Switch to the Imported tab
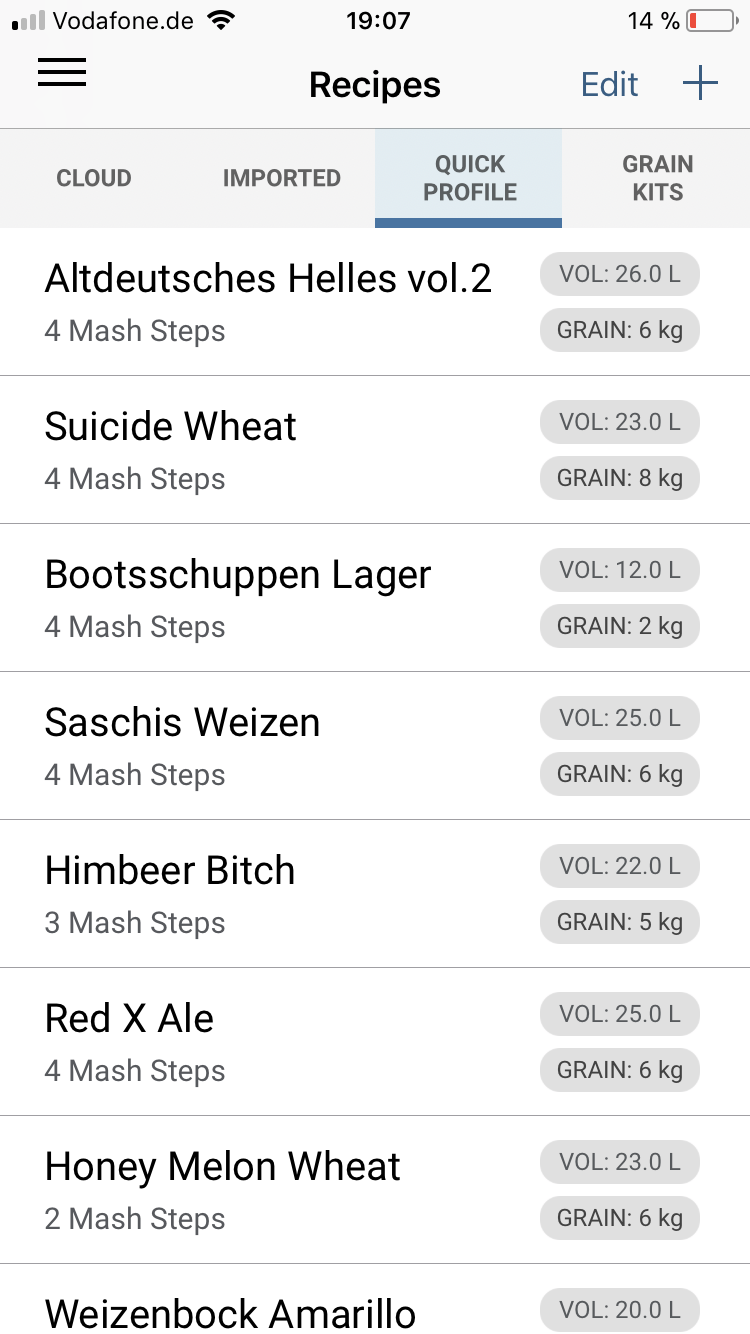750x1334 pixels. click(282, 178)
